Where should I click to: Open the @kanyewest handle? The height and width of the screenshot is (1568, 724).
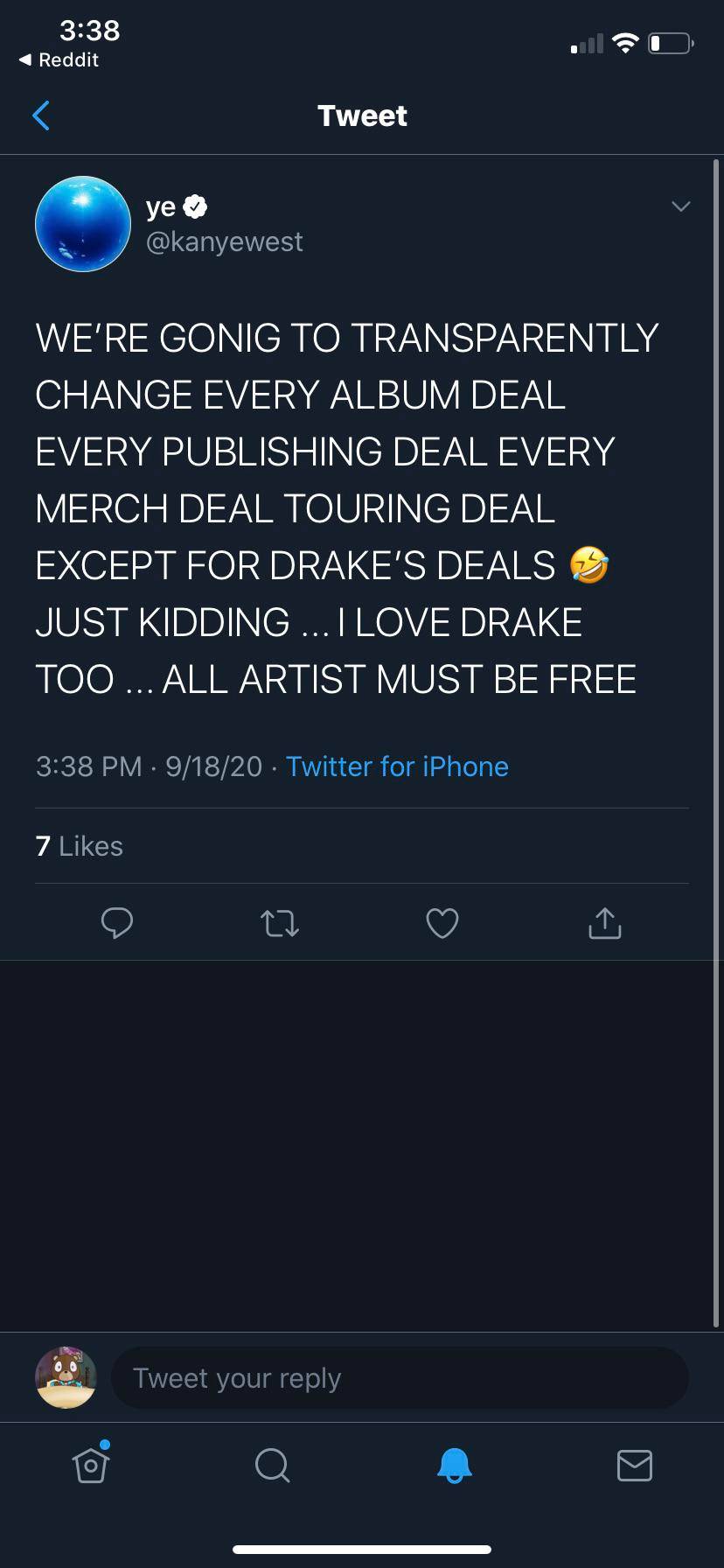(225, 241)
